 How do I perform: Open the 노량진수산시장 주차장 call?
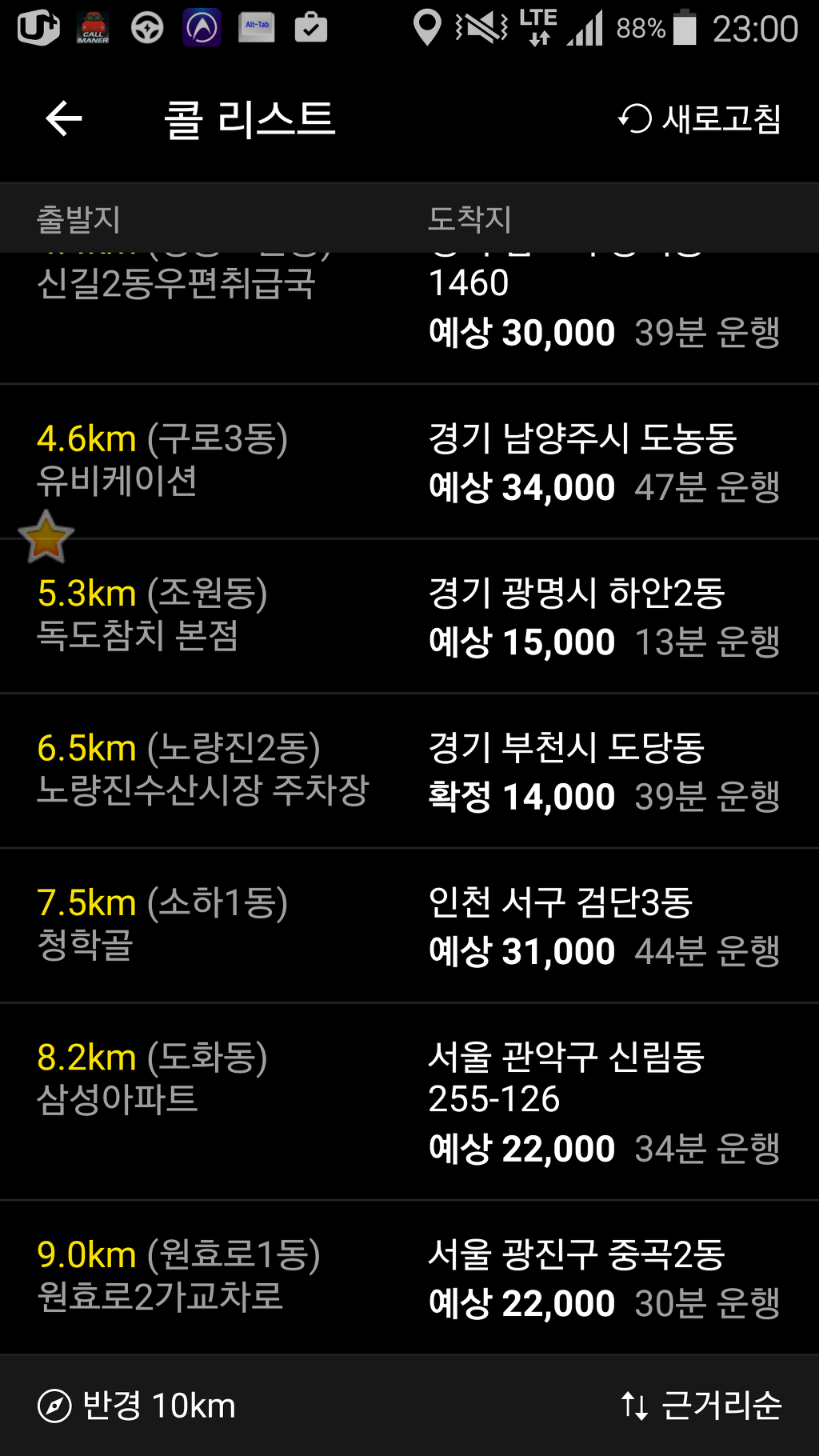408,771
